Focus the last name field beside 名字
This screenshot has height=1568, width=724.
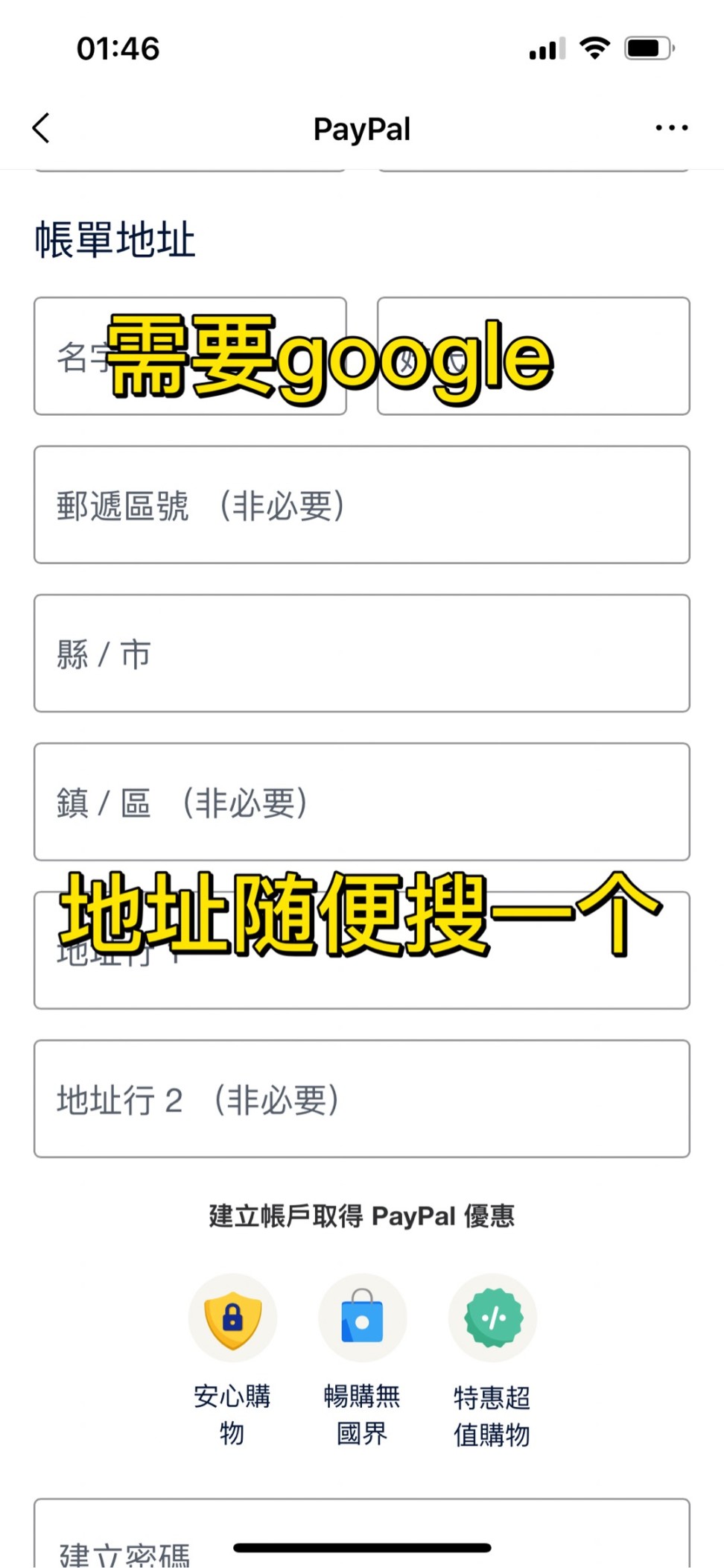[533, 356]
